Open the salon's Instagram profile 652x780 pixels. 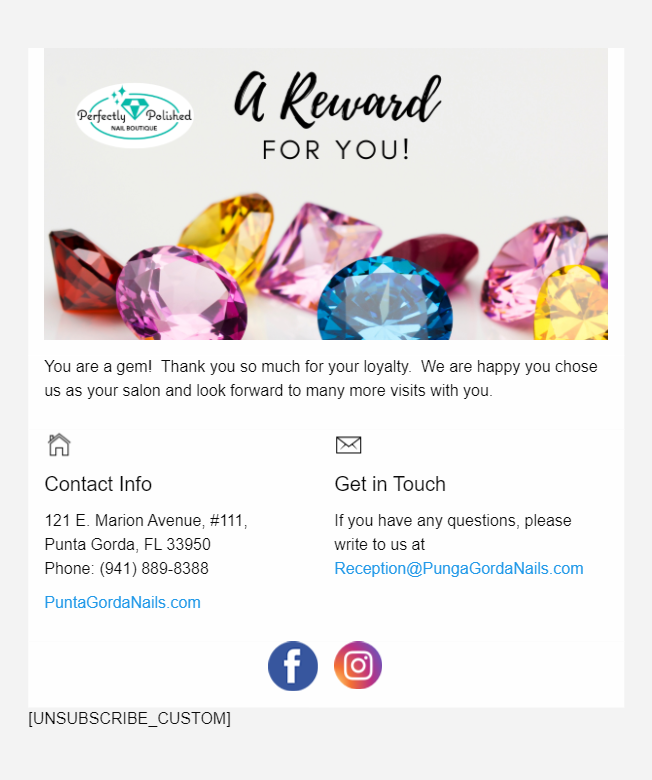358,666
